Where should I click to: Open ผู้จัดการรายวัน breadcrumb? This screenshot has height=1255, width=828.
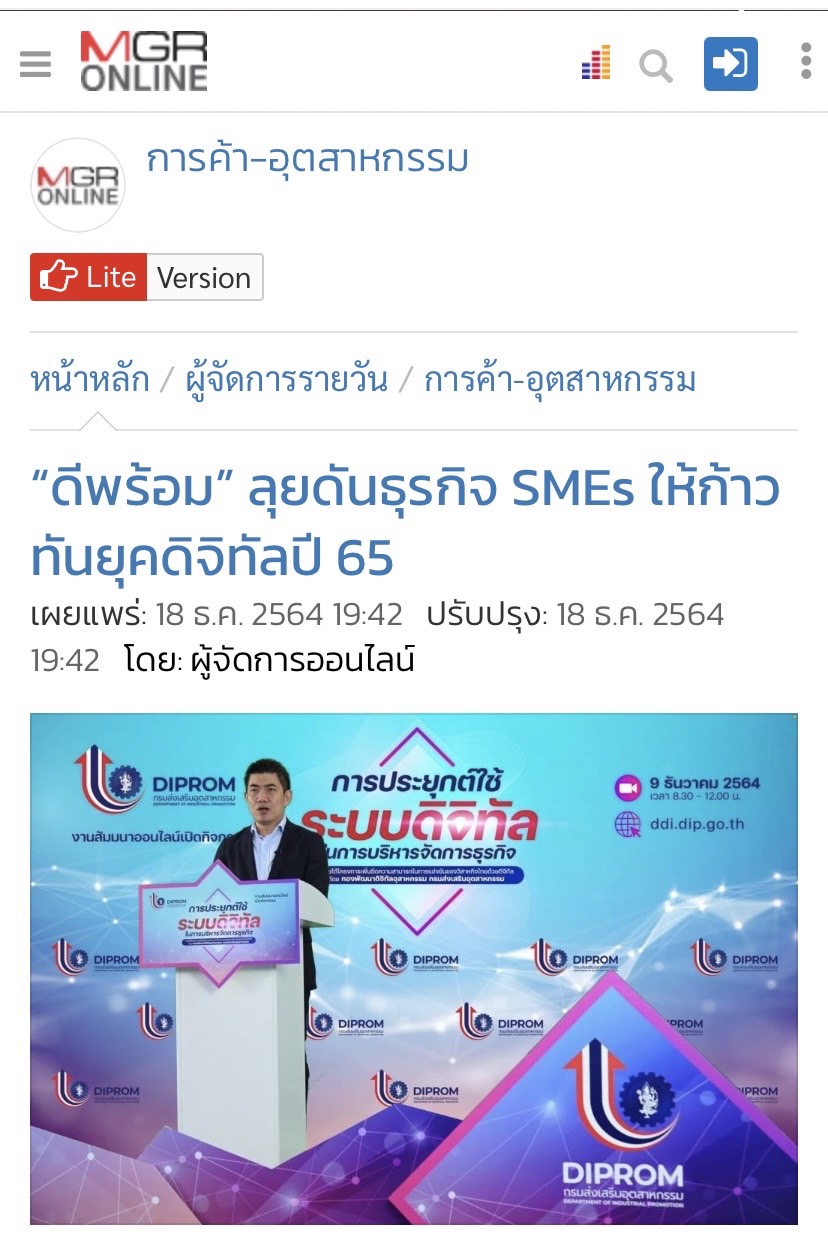286,380
